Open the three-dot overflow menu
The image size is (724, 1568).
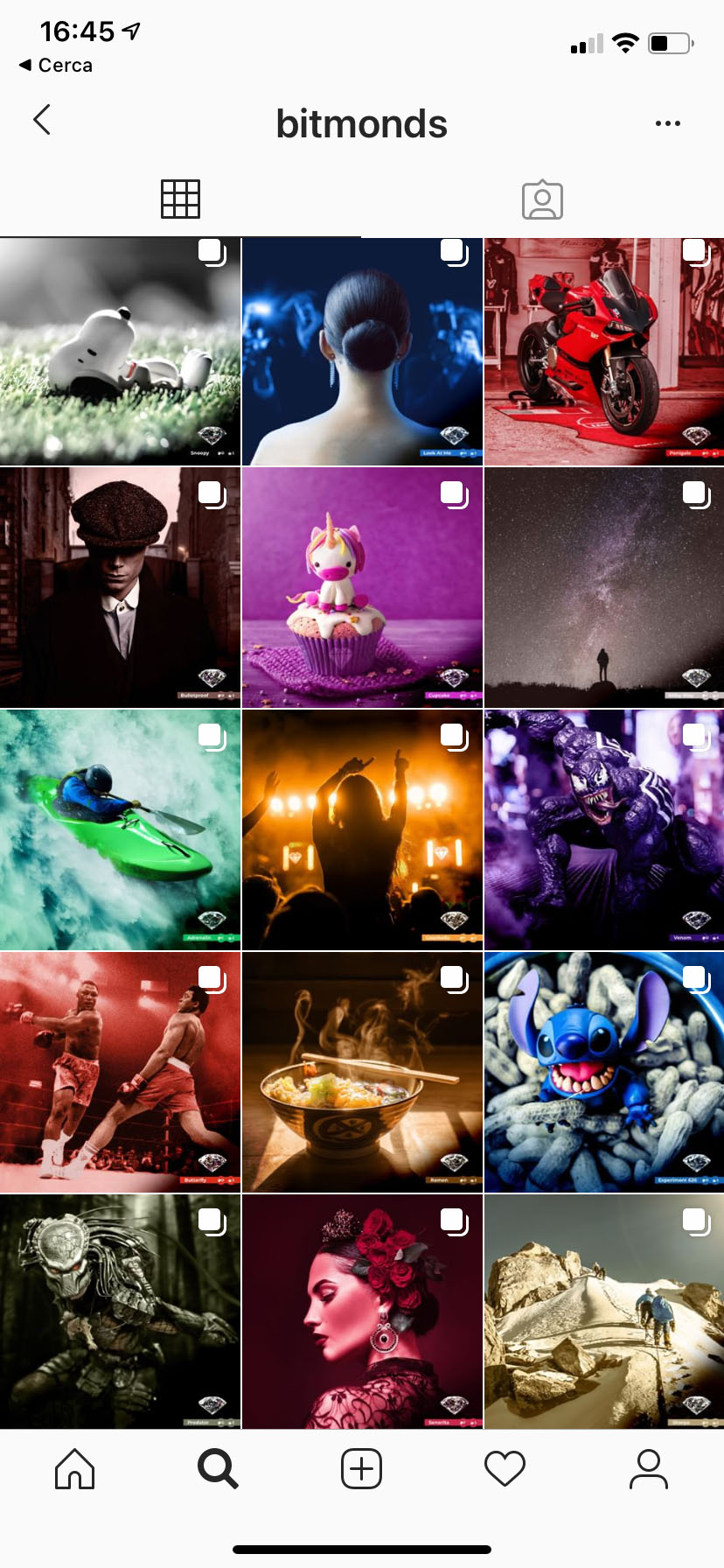[x=667, y=123]
